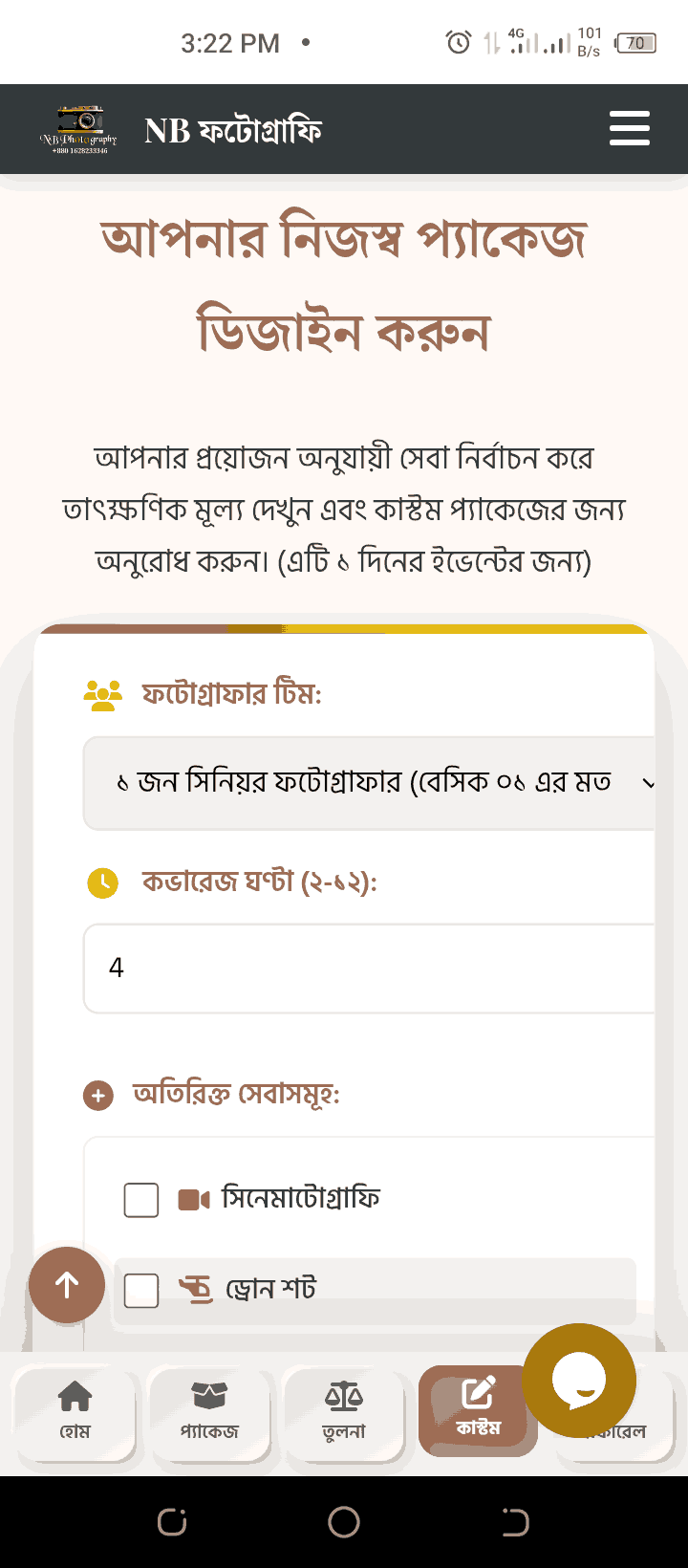Tap the system back button
Screen dimensions: 688x1568
[x=515, y=1521]
